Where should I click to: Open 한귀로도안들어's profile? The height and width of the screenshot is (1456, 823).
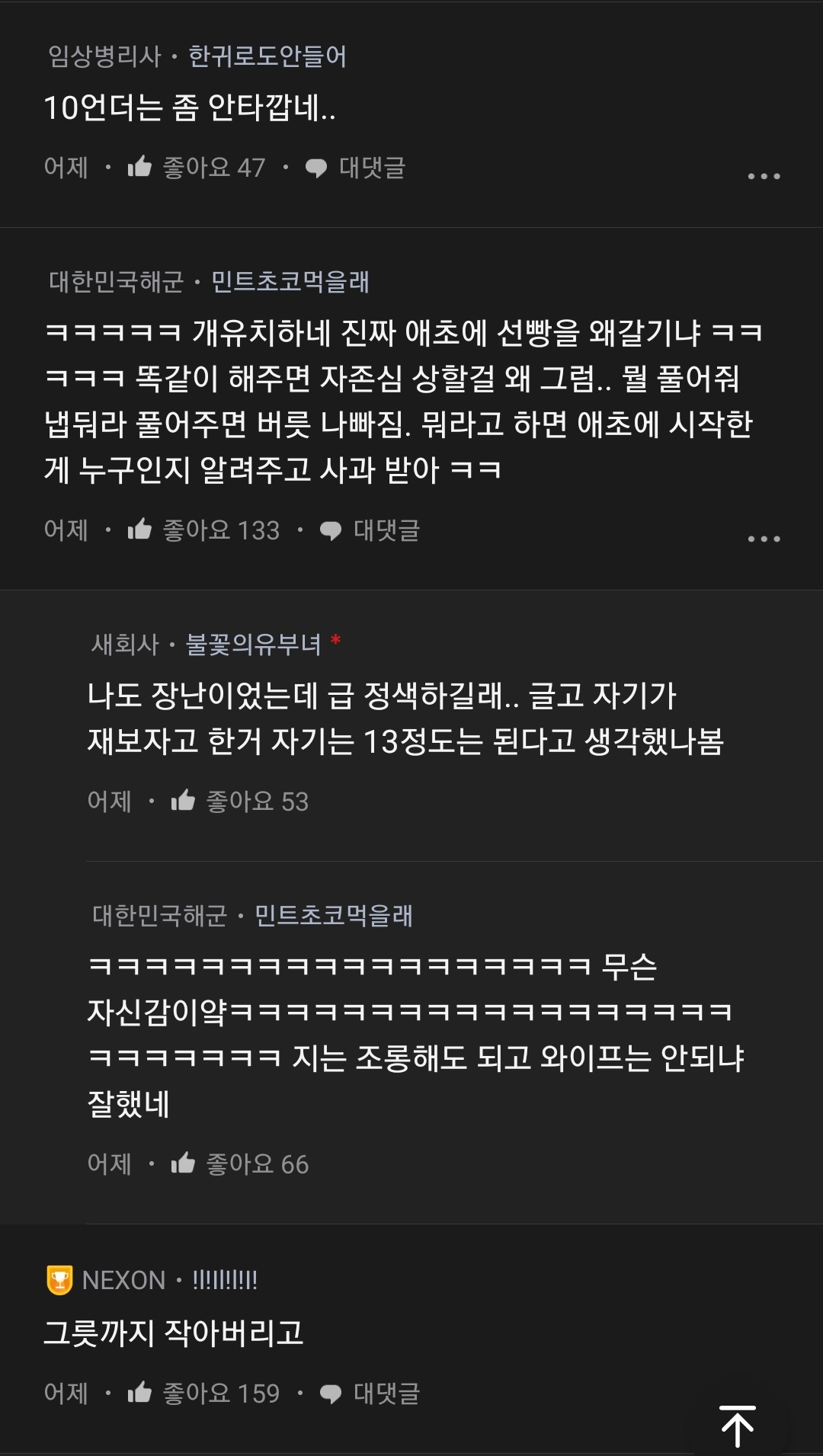point(267,56)
